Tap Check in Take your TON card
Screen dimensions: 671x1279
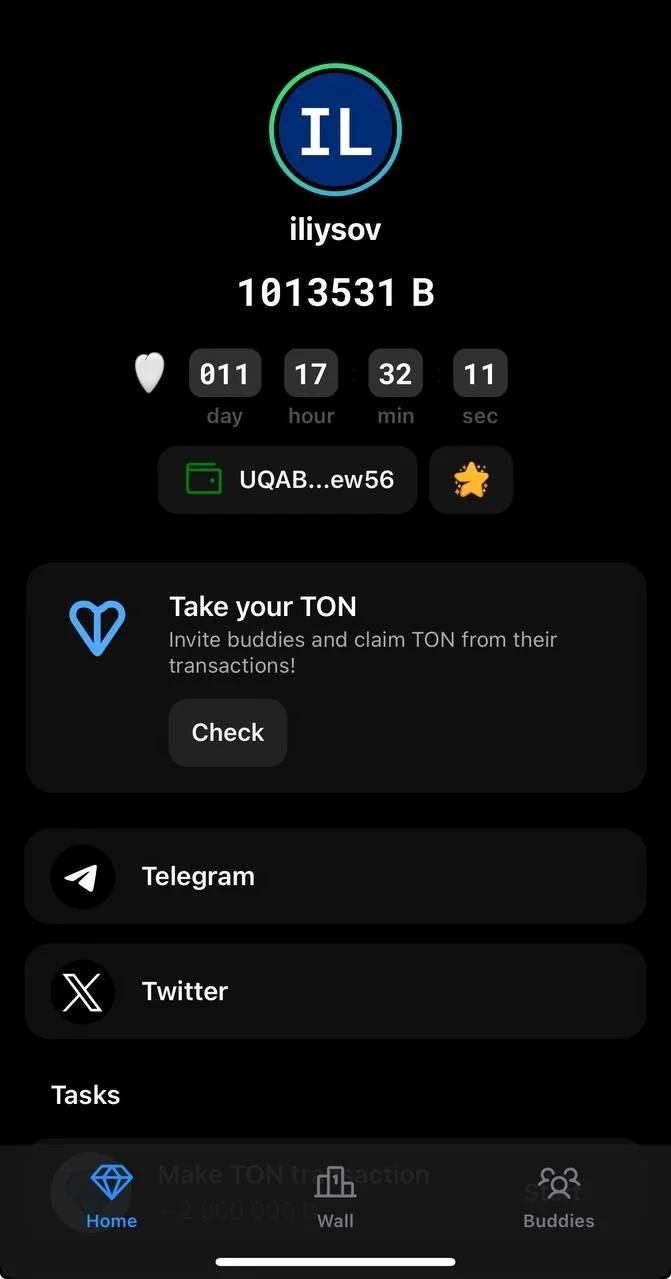tap(228, 733)
